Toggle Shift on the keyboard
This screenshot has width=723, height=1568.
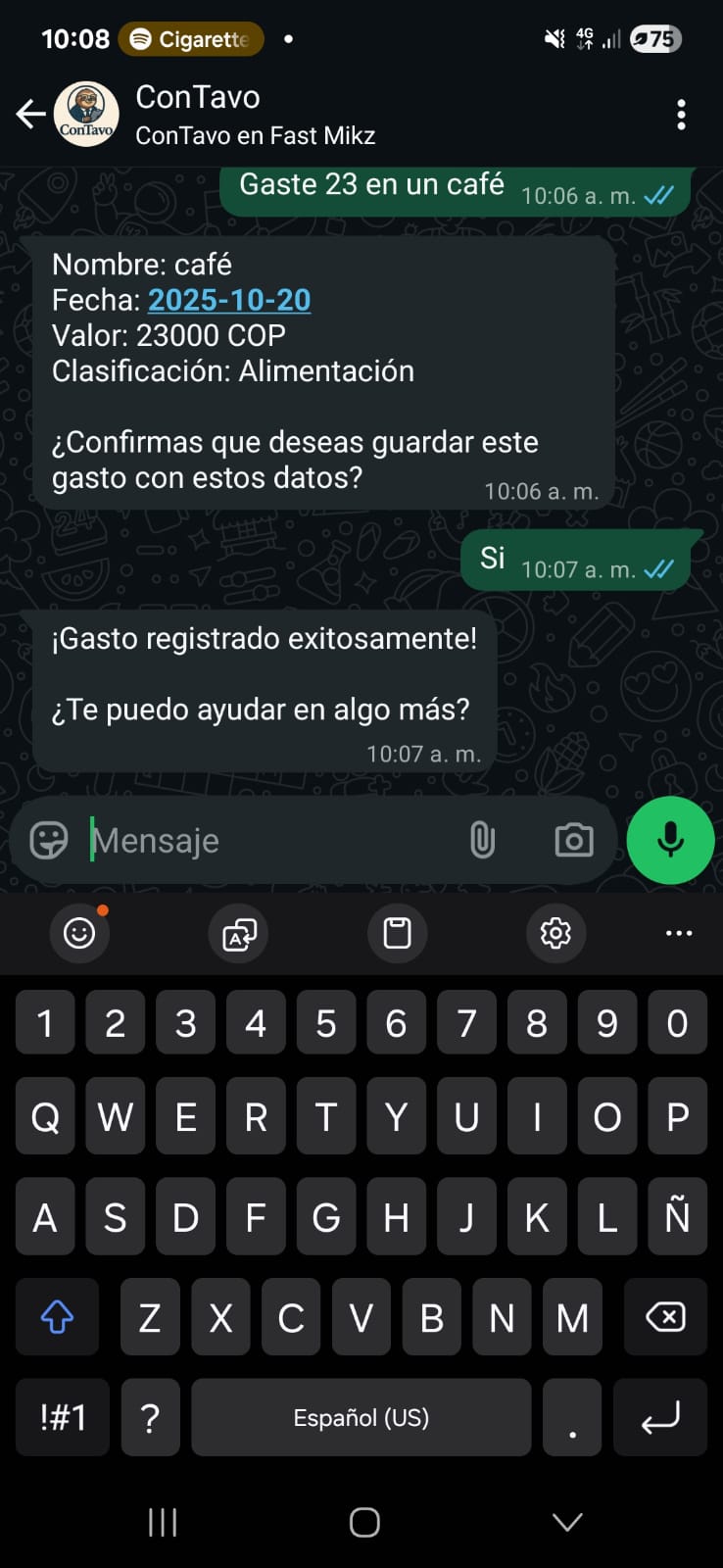point(57,1317)
